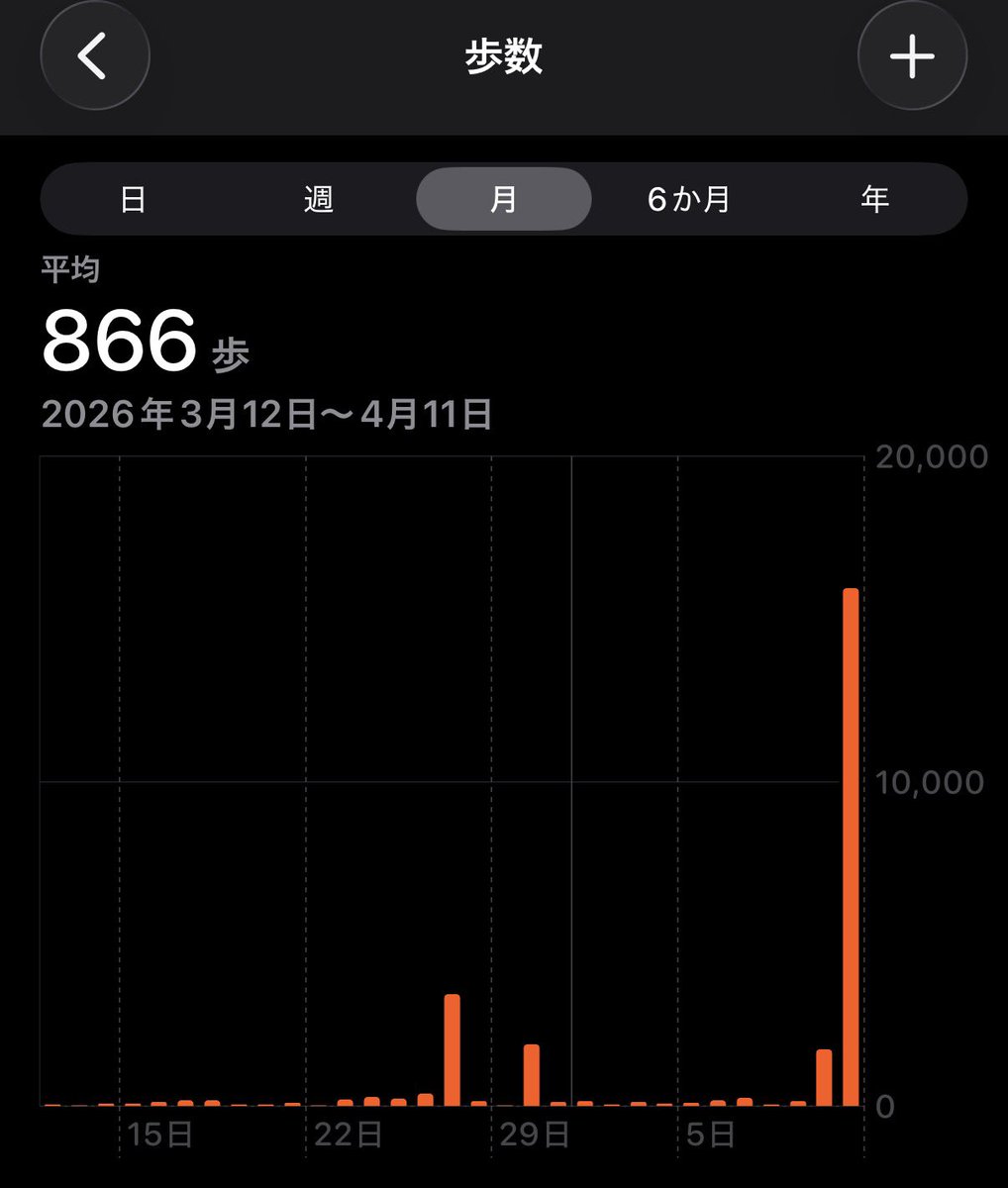Select the 月 (month) segment

pos(503,199)
